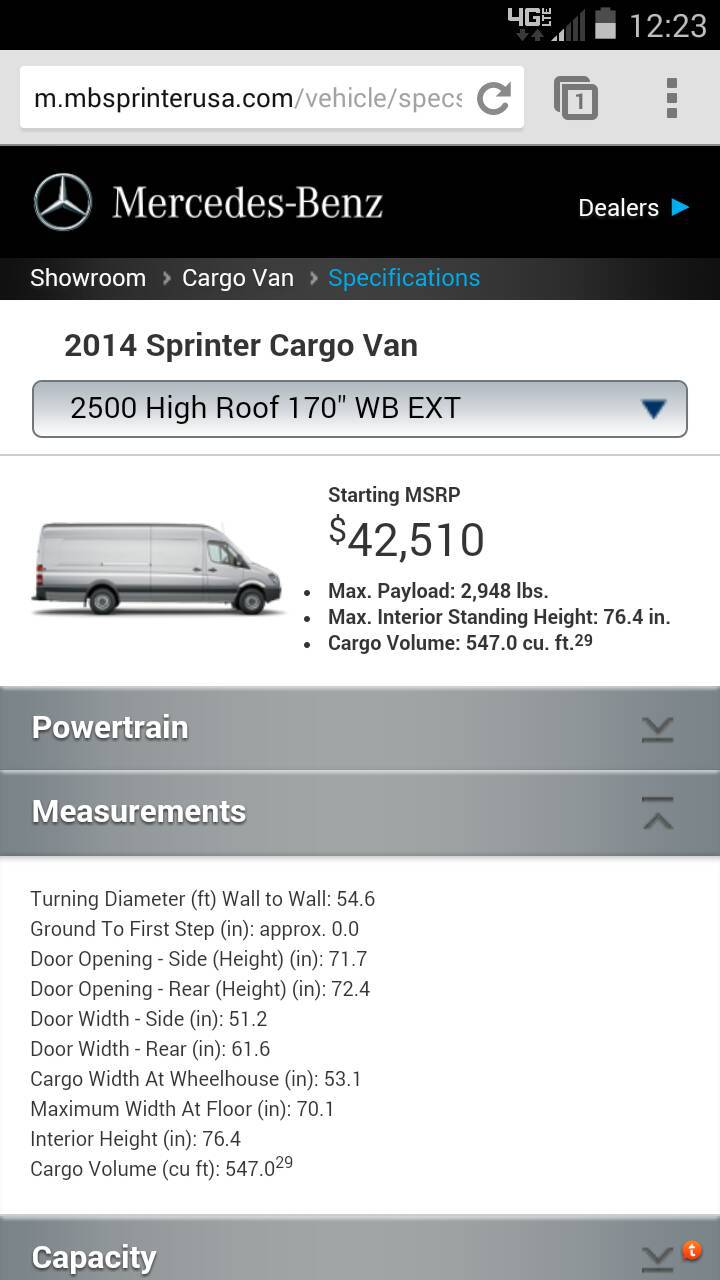Screen dimensions: 720x1280
Task: Open the Dealers link
Action: point(633,208)
